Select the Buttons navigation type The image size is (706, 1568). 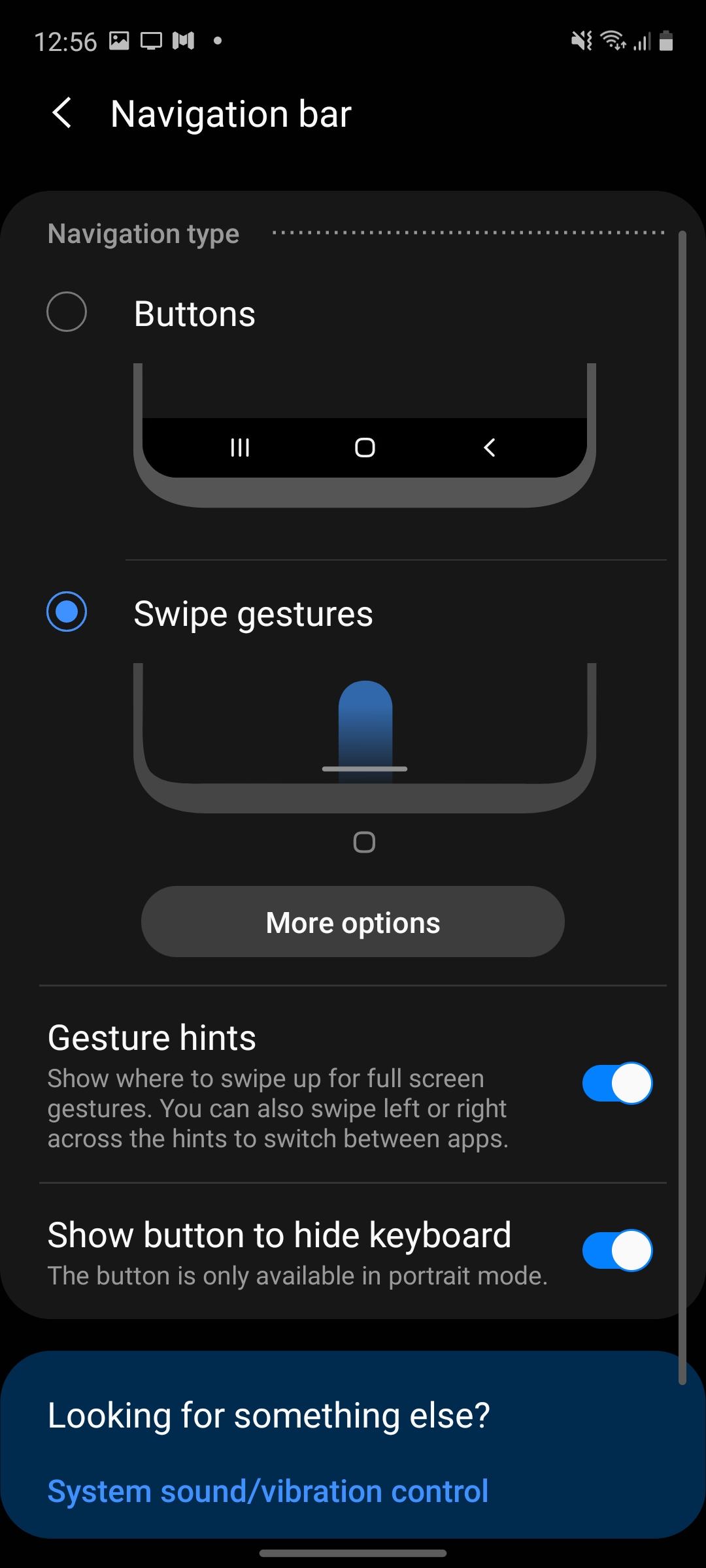click(x=67, y=312)
